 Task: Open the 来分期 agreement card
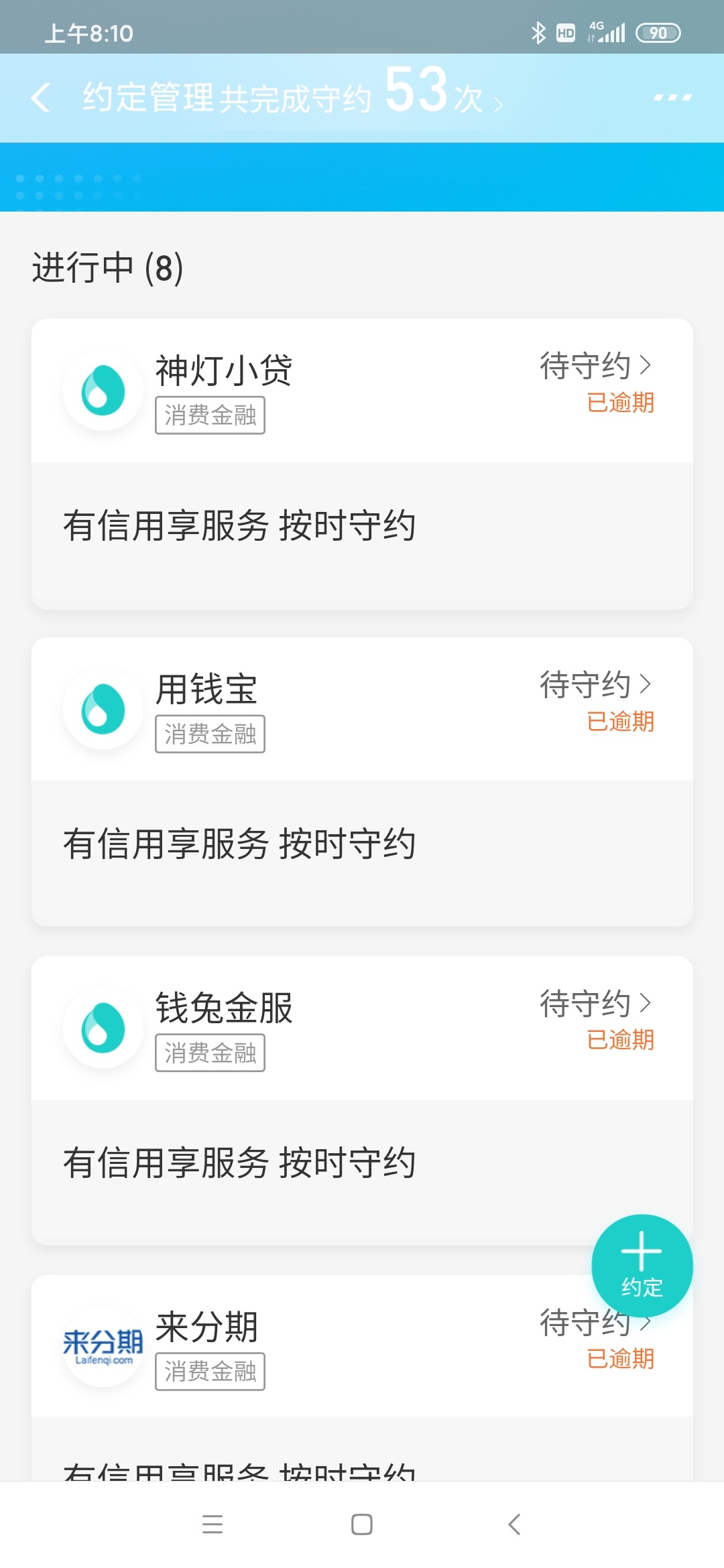tap(362, 1377)
